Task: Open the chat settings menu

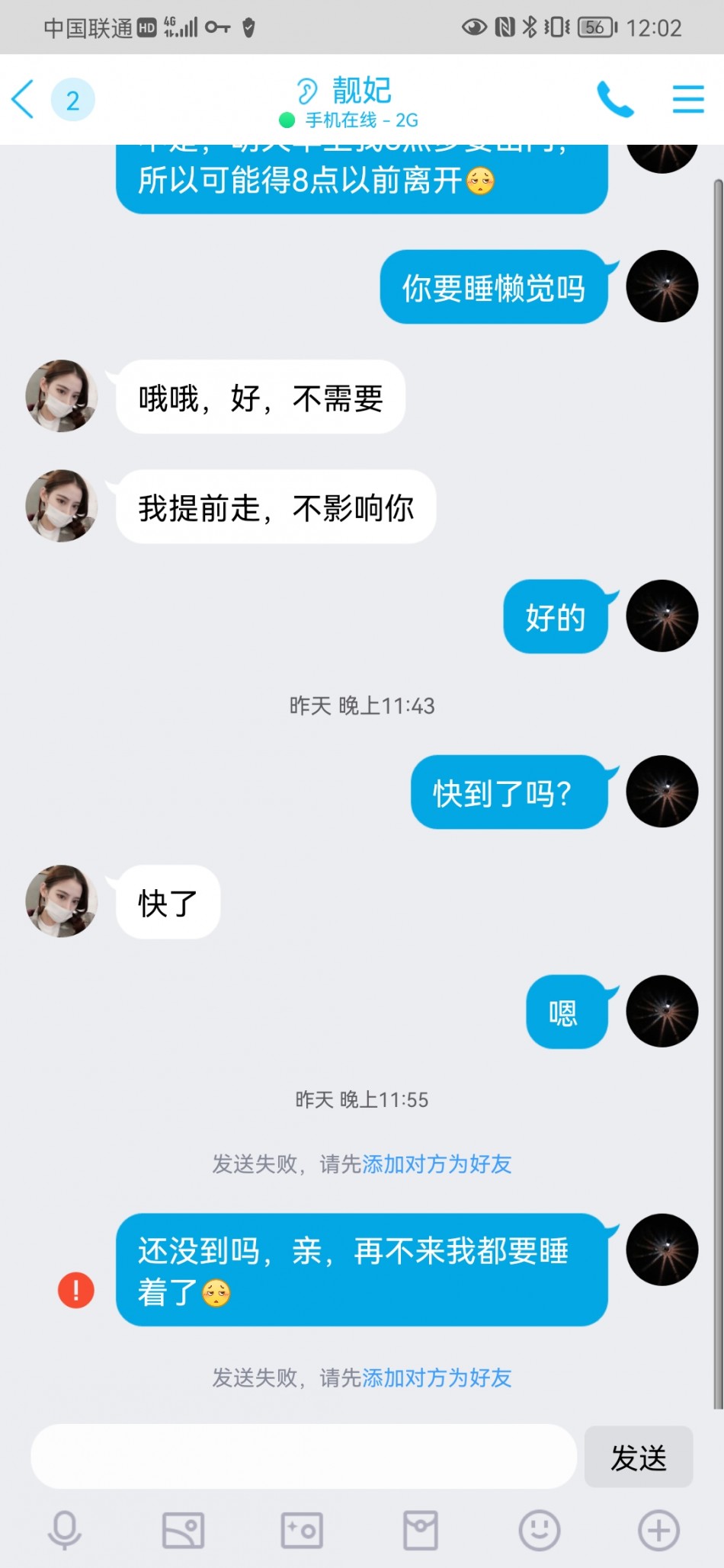Action: point(687,99)
